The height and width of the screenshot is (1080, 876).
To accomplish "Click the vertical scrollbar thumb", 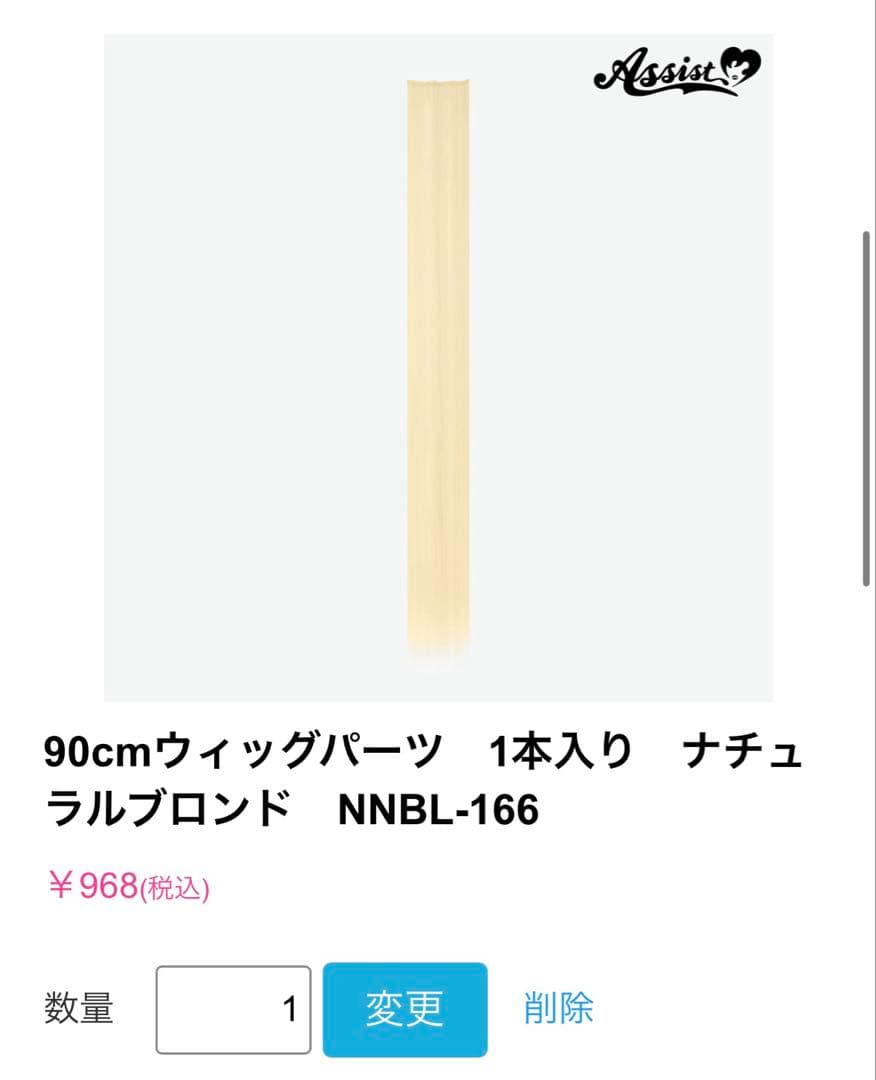I will 866,405.
